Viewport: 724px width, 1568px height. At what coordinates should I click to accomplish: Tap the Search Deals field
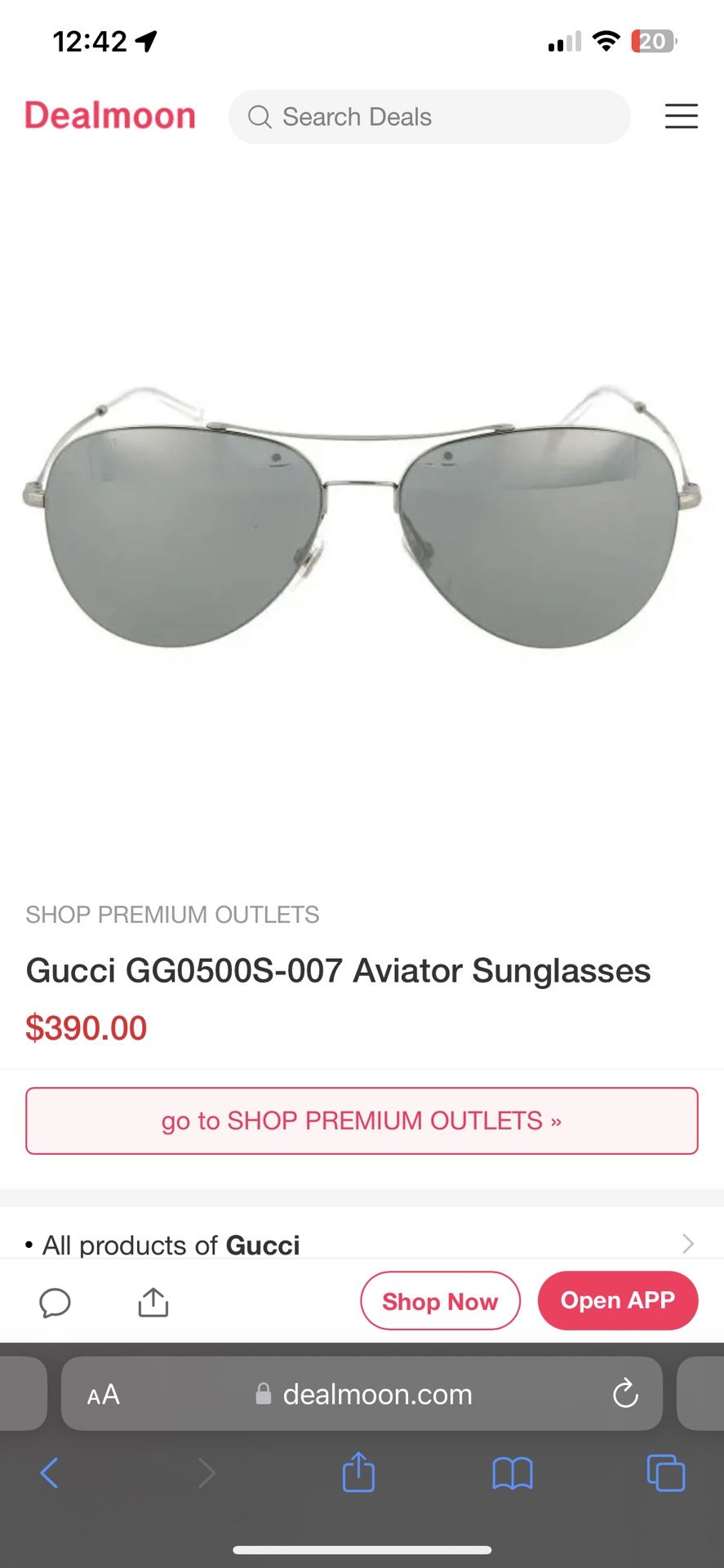429,117
